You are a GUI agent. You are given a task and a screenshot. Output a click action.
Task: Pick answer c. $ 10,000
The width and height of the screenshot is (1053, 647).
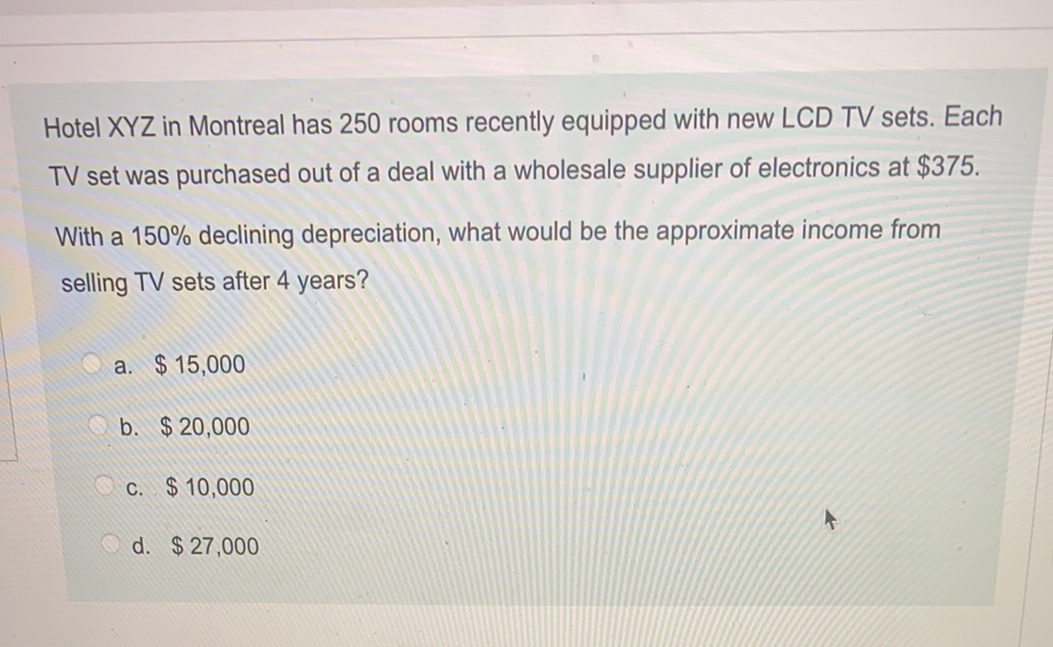click(x=106, y=487)
